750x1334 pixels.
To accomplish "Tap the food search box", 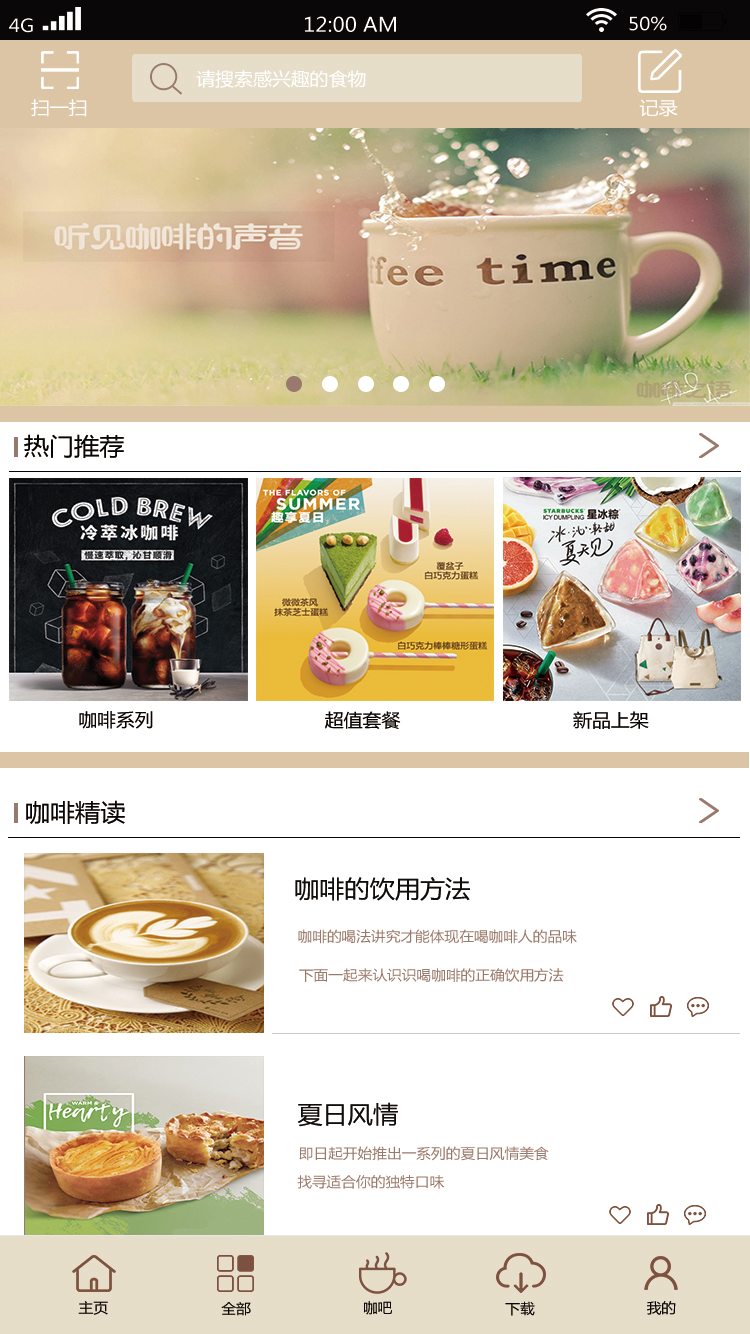I will [x=357, y=78].
